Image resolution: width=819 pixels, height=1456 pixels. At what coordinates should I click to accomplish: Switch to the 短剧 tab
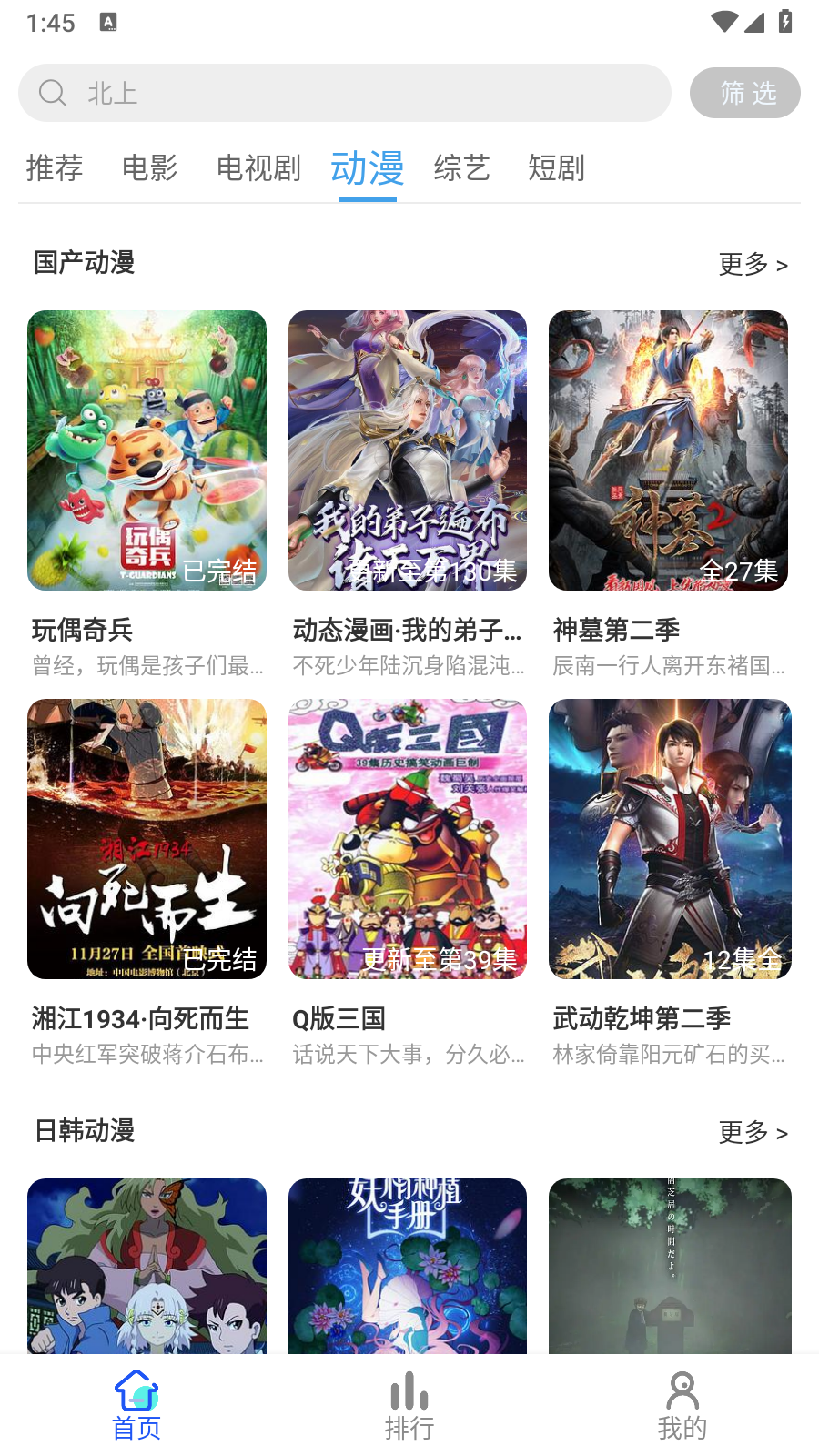(556, 168)
